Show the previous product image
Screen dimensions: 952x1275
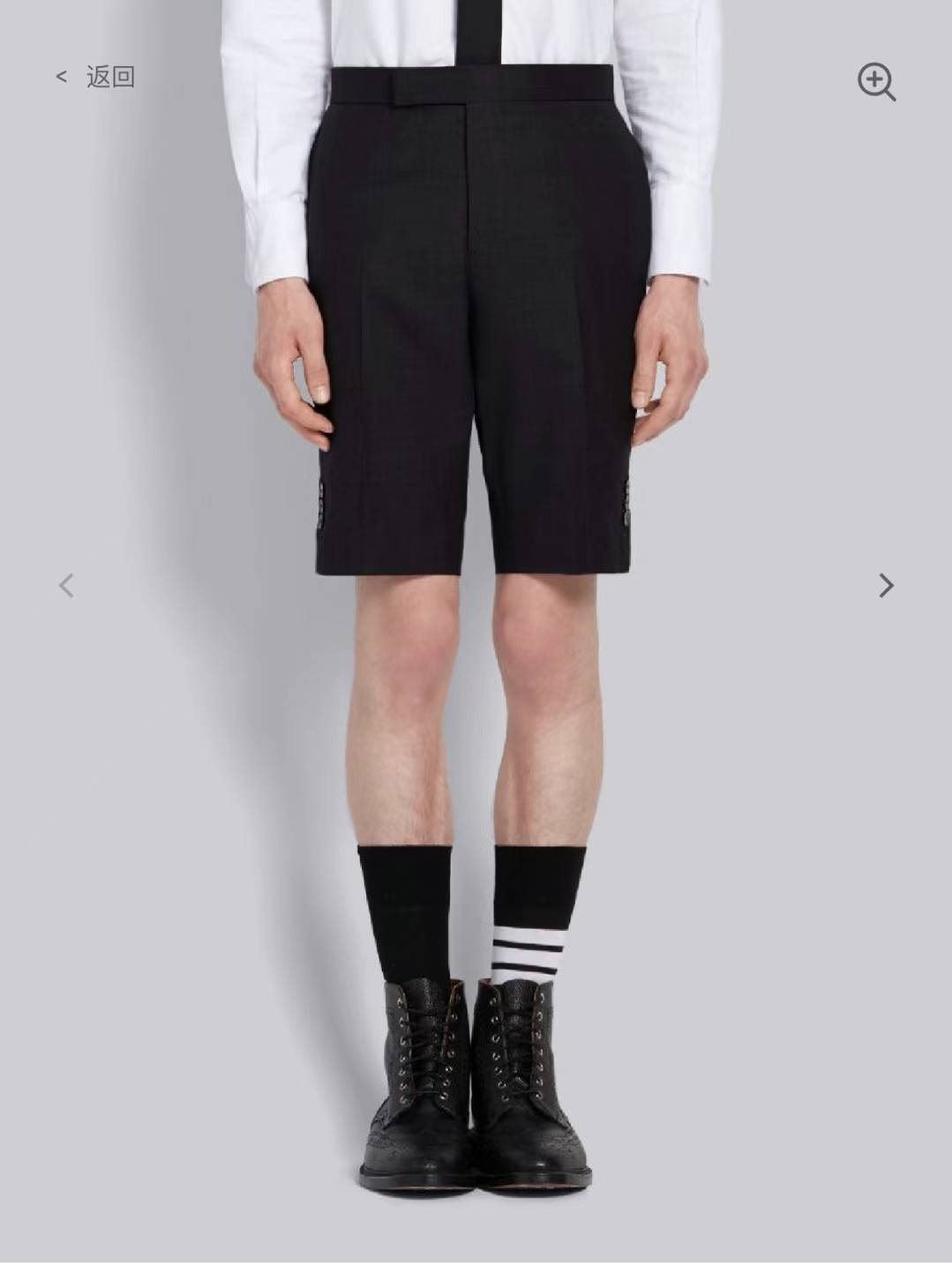66,585
